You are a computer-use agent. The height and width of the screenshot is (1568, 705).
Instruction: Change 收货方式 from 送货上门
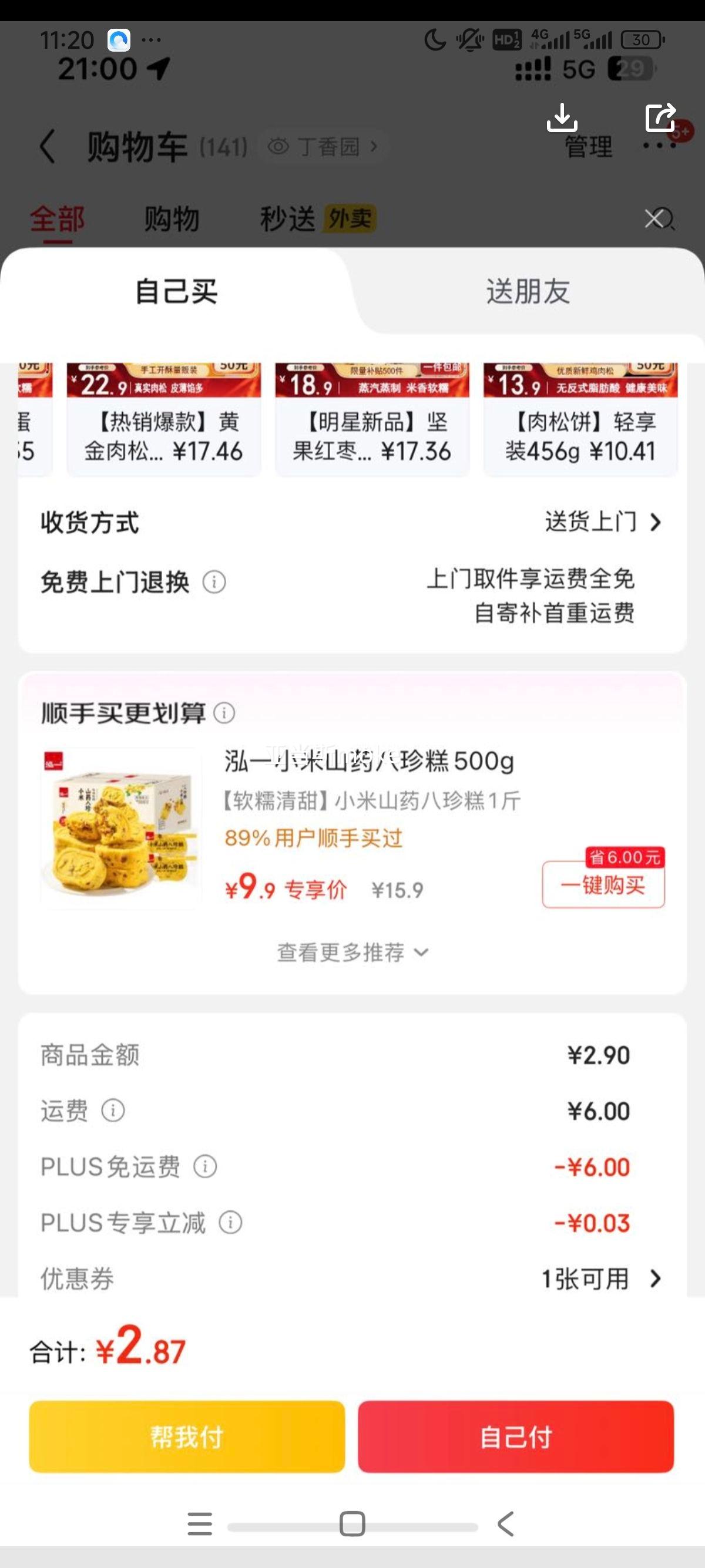603,522
